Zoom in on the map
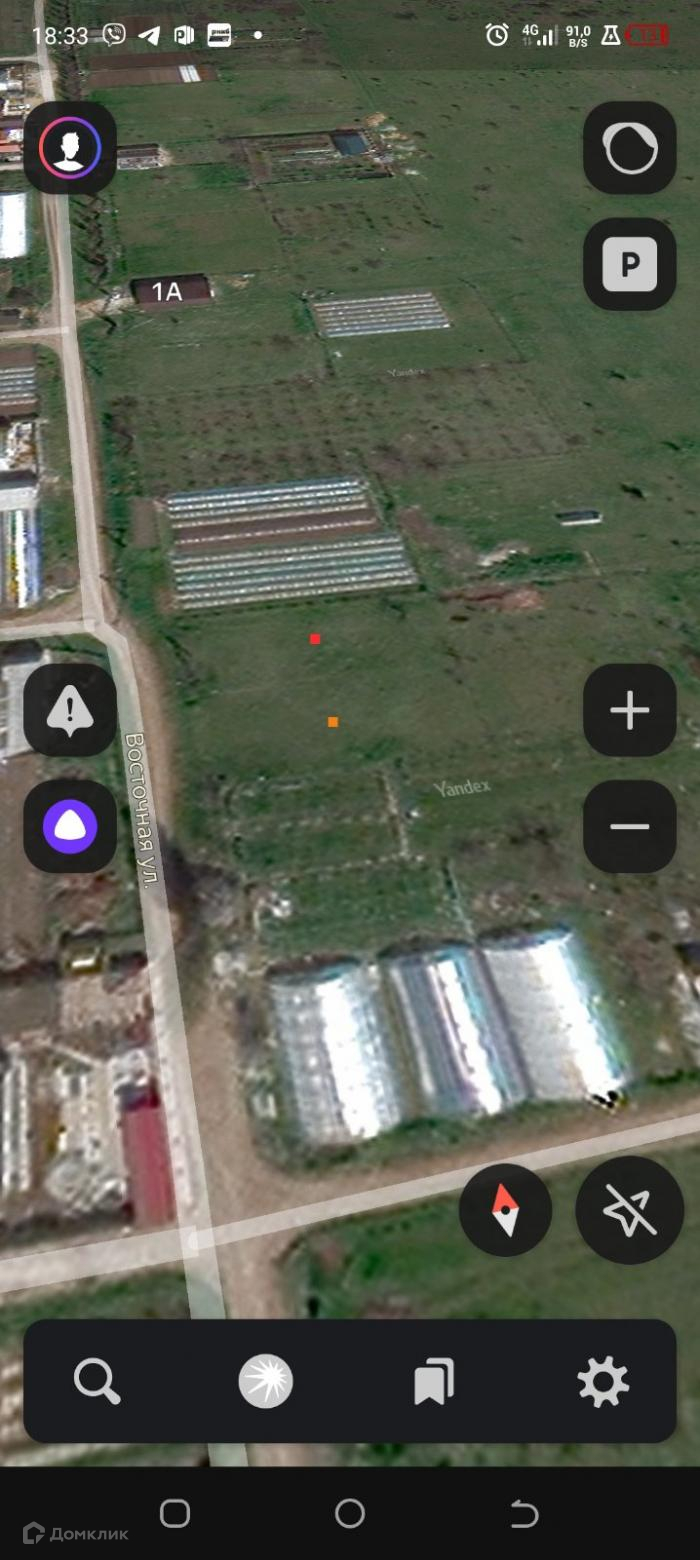 (630, 710)
